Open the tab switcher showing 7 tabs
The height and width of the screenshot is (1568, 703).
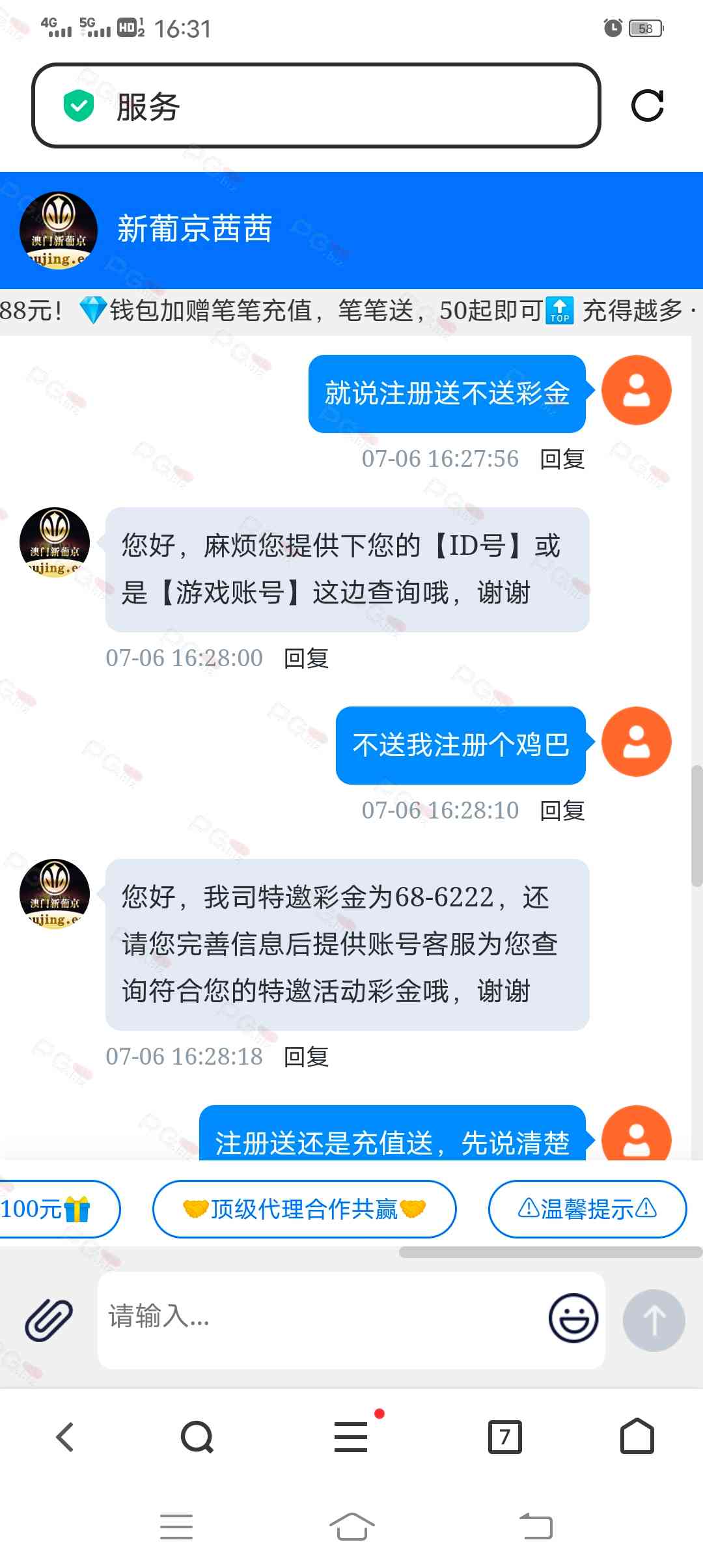coord(504,1437)
